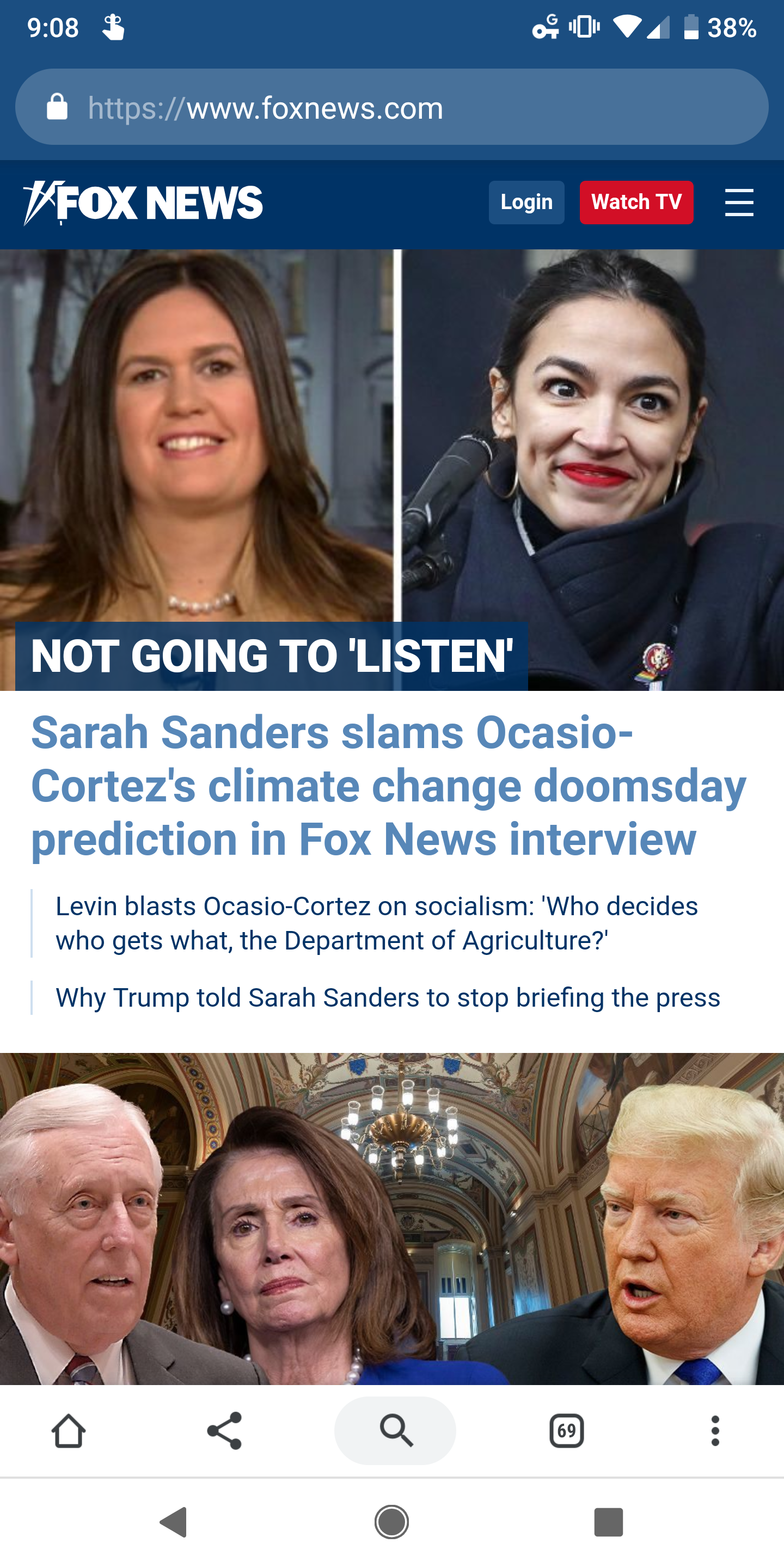This screenshot has height=1568, width=784.
Task: Go to the browser home page
Action: point(68,1431)
